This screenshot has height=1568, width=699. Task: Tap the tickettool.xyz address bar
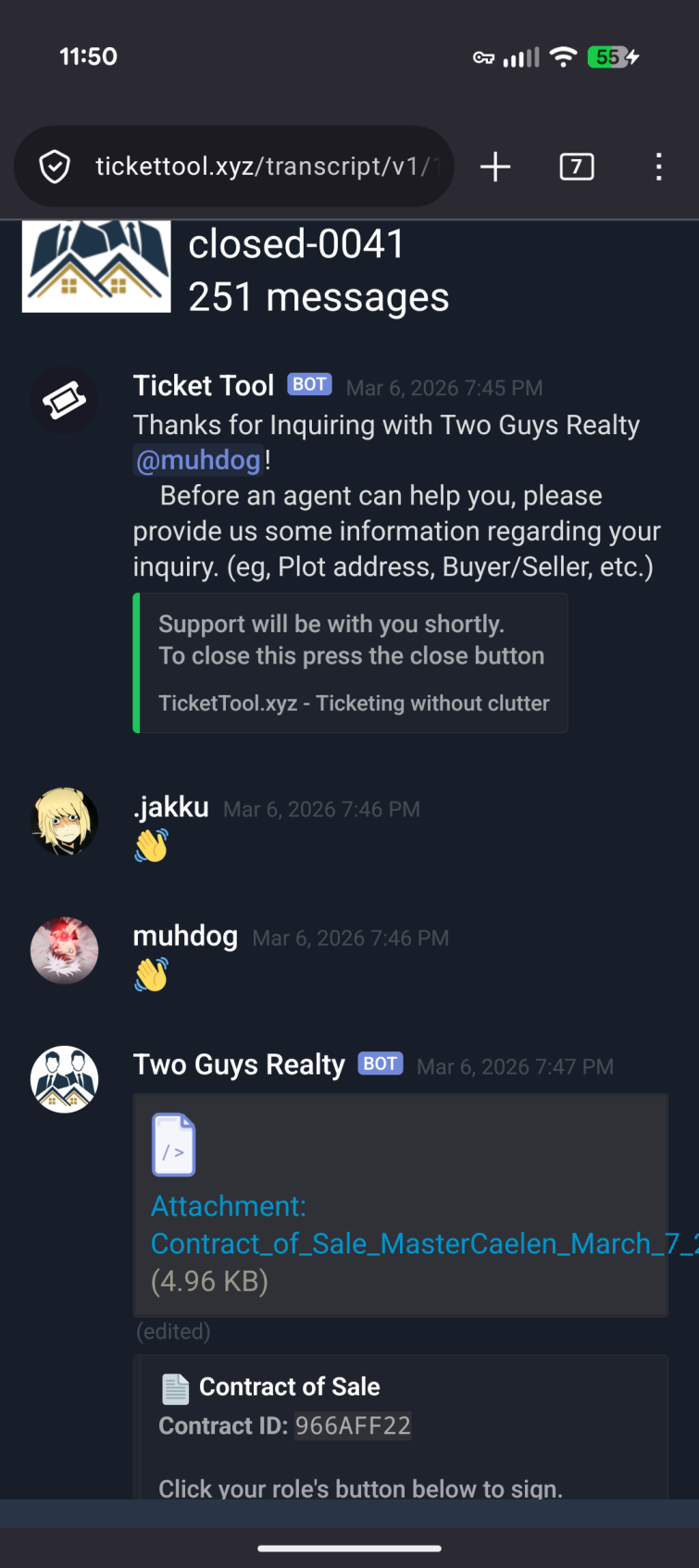pos(250,167)
